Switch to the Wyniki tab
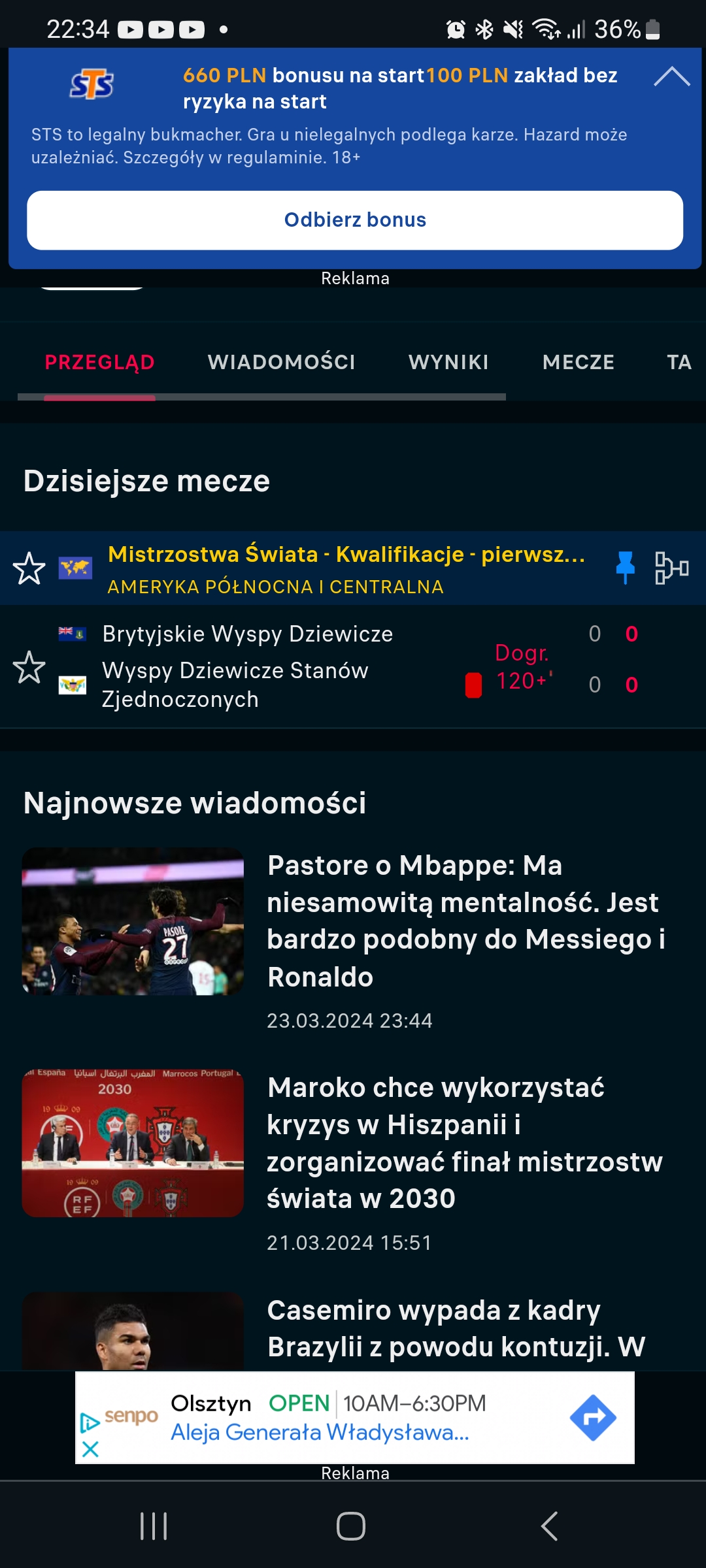 tap(448, 362)
